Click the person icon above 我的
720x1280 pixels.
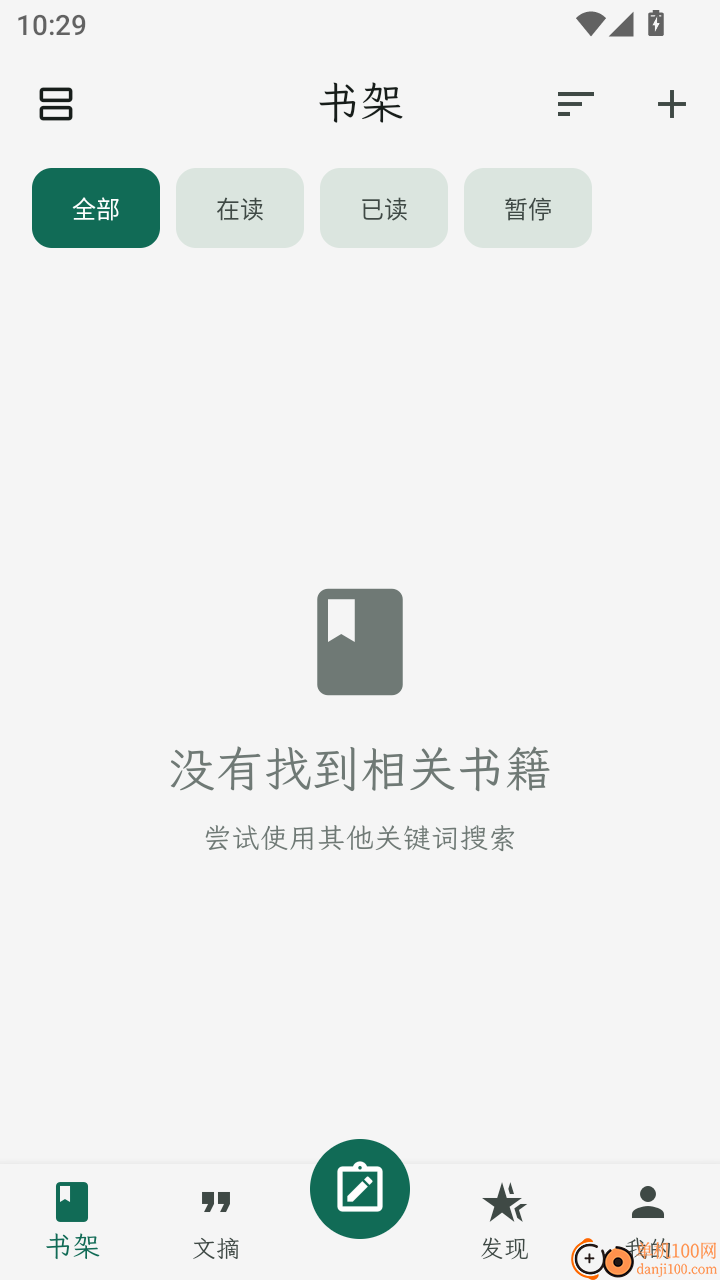pyautogui.click(x=648, y=1201)
